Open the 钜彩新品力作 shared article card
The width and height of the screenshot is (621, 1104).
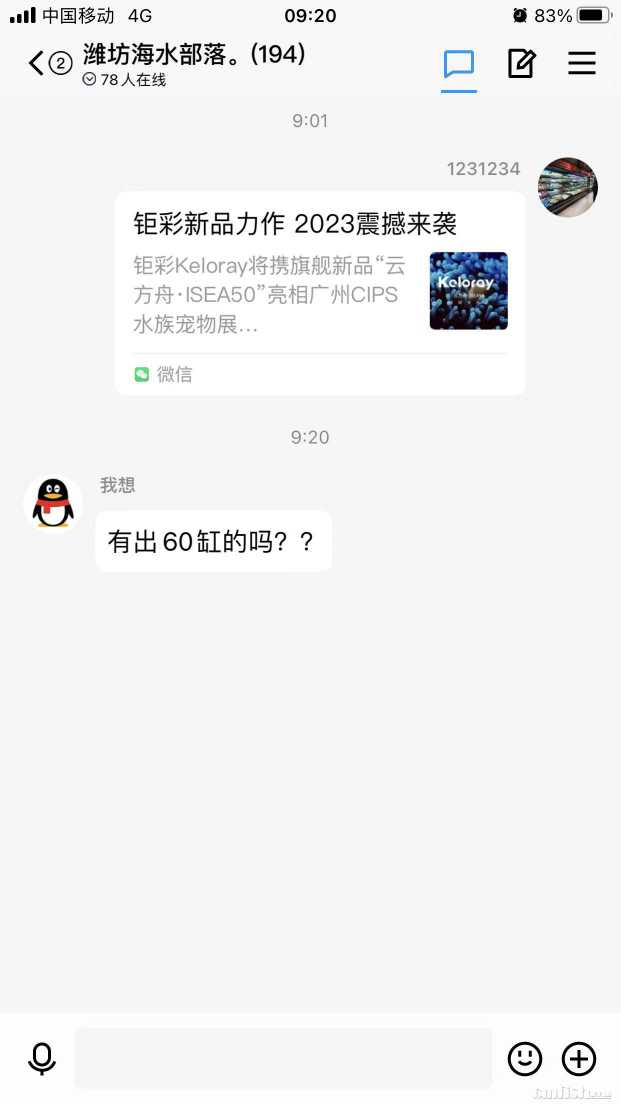320,292
